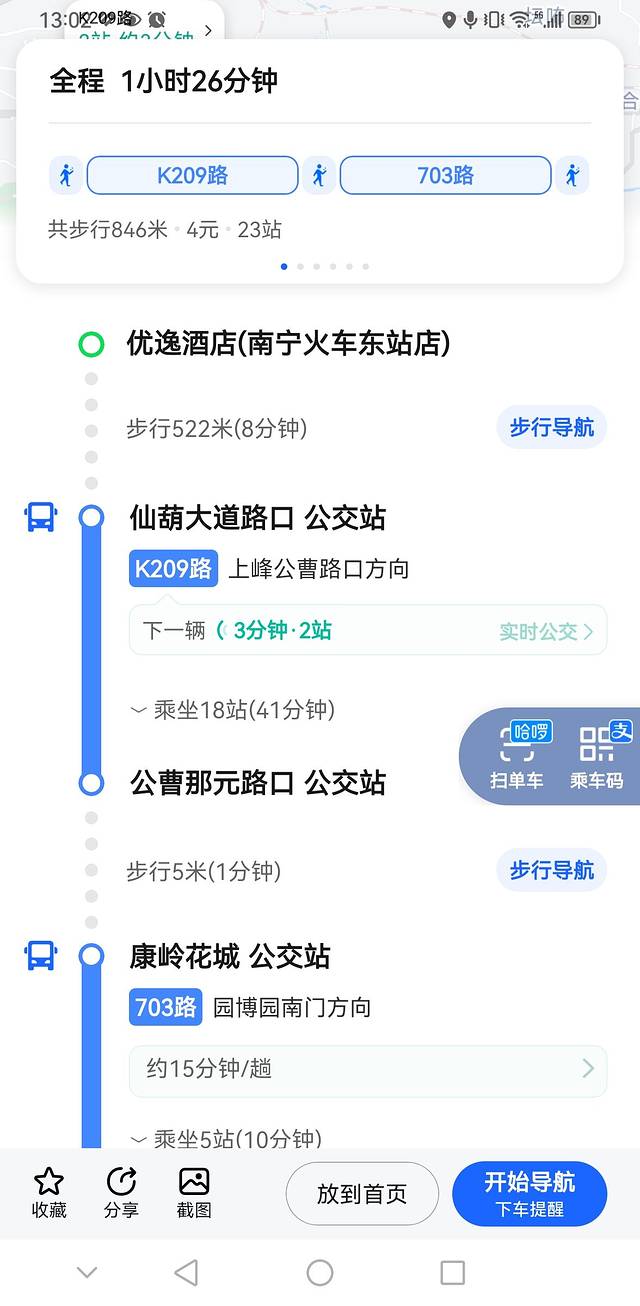
Task: Tap the 放到首页 button
Action: pos(362,1194)
